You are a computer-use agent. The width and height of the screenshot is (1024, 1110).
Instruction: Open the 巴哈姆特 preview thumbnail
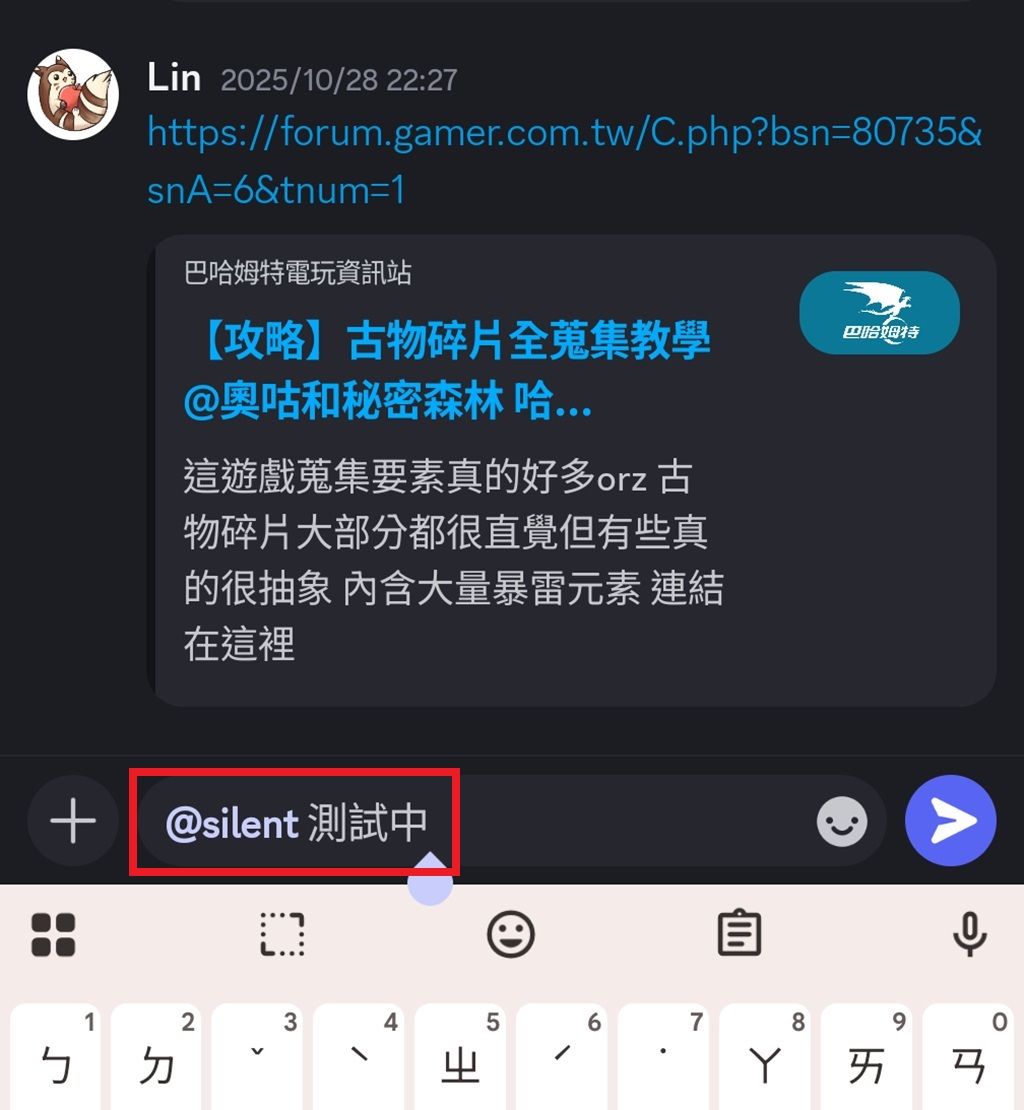(879, 312)
